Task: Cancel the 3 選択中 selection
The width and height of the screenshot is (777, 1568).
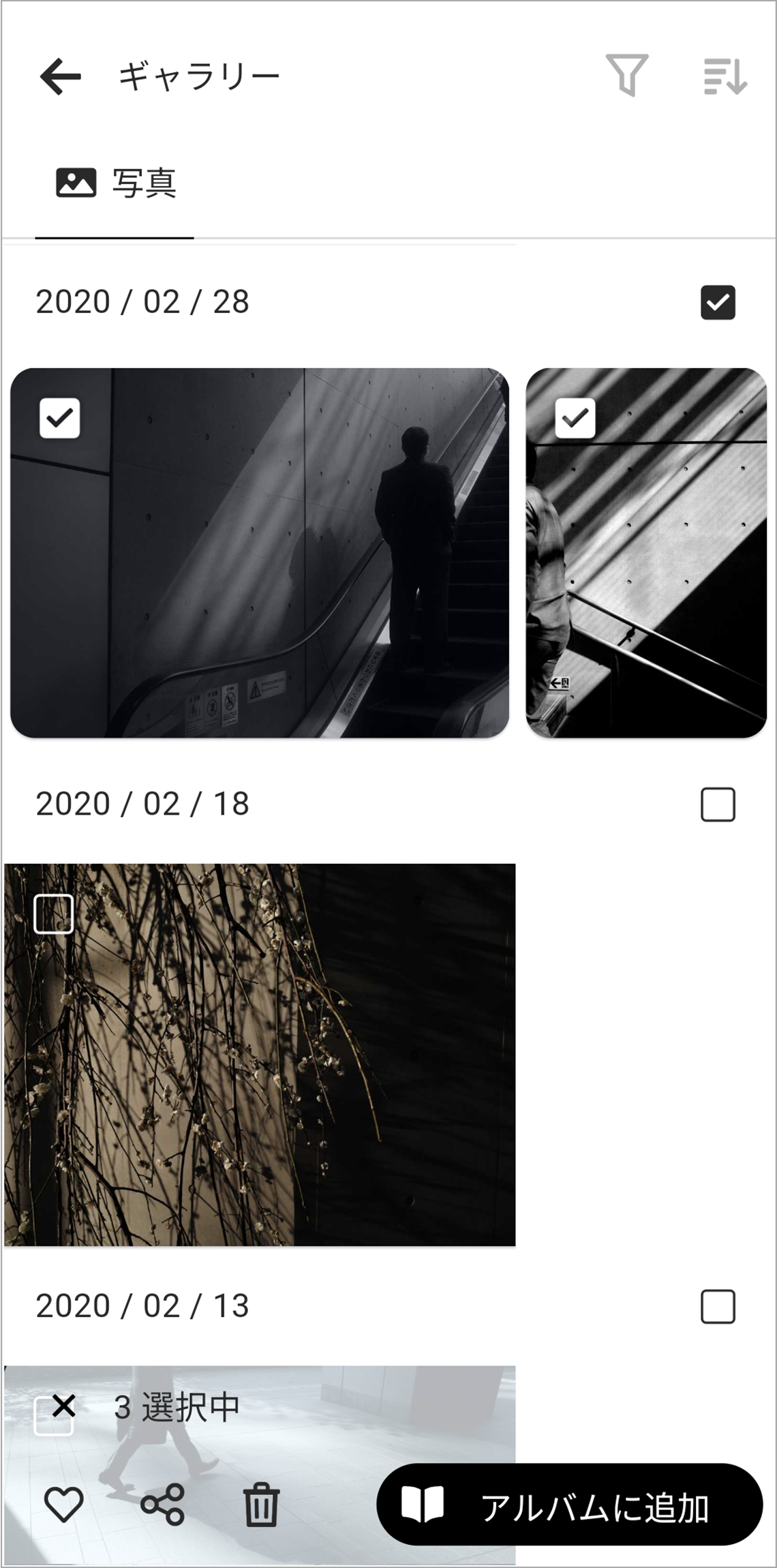Action: (64, 1405)
